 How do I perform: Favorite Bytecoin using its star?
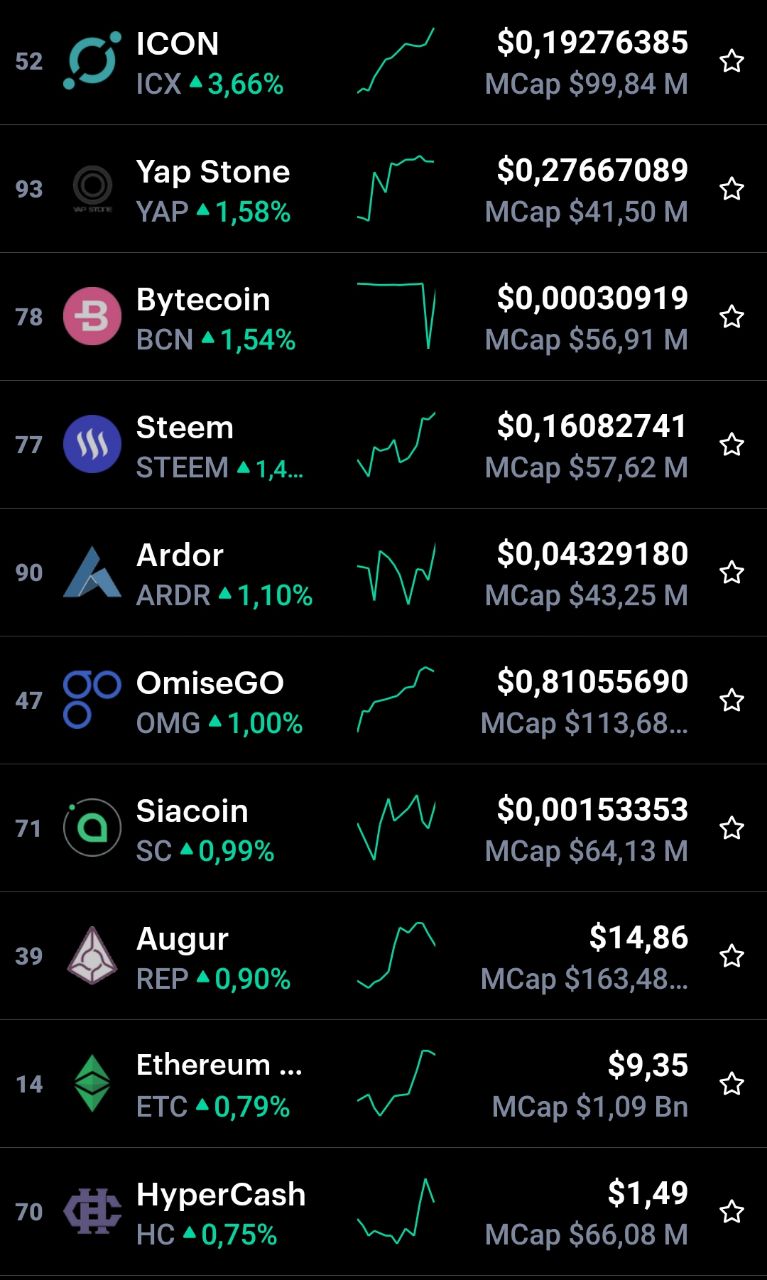[x=732, y=317]
